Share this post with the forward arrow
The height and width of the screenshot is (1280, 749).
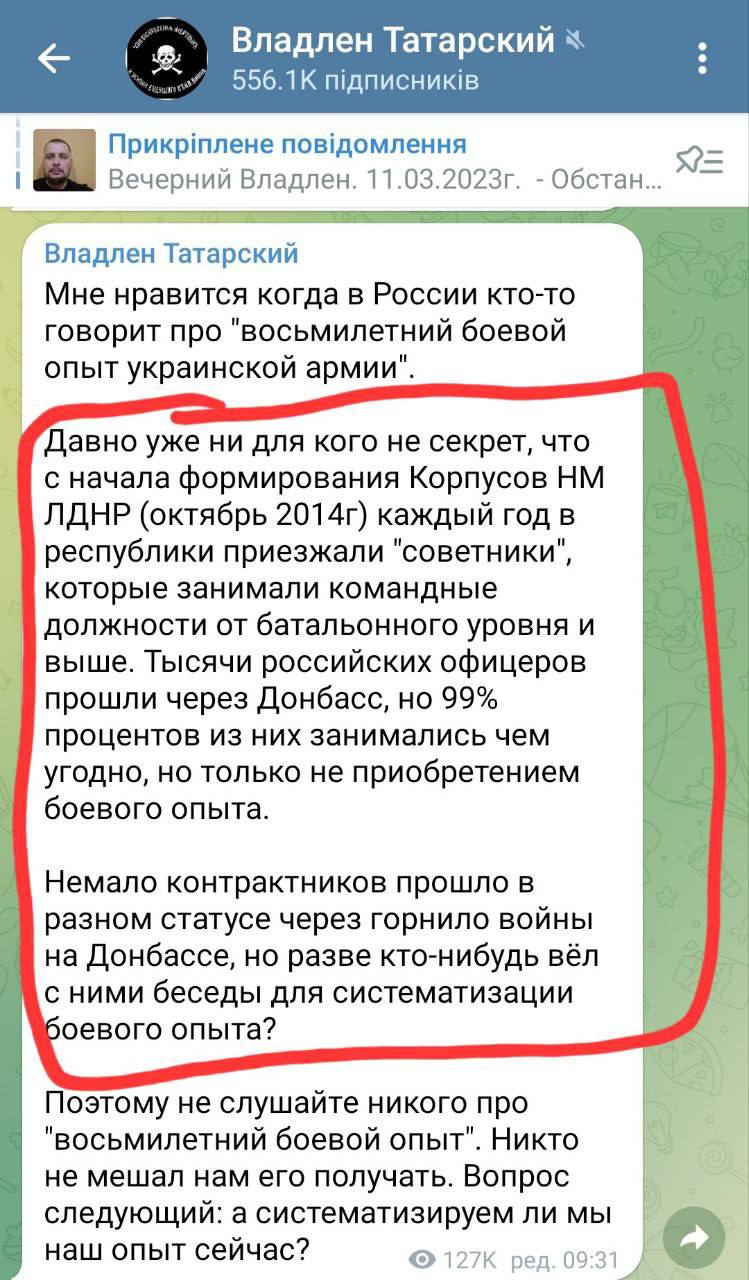point(692,1240)
